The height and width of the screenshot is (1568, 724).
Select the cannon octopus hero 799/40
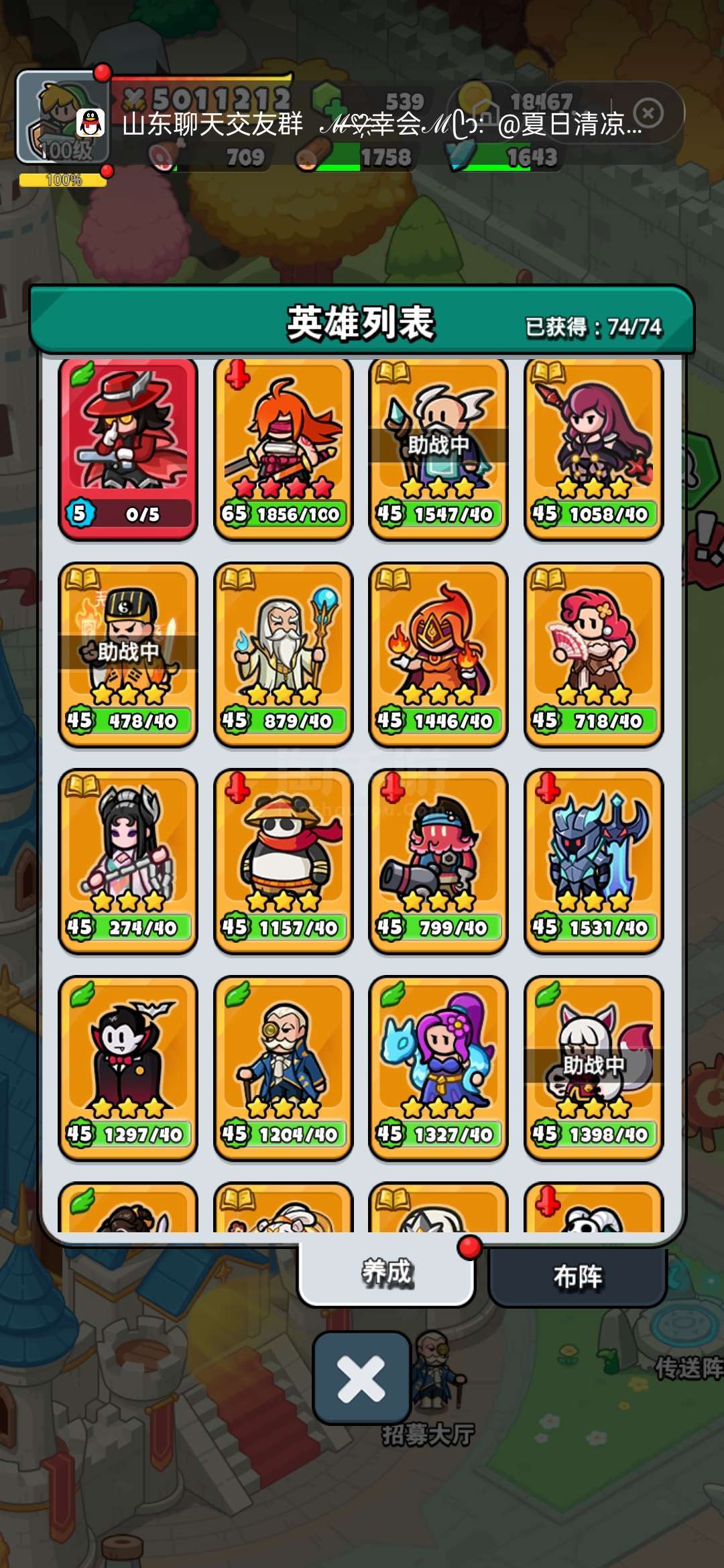pos(438,862)
